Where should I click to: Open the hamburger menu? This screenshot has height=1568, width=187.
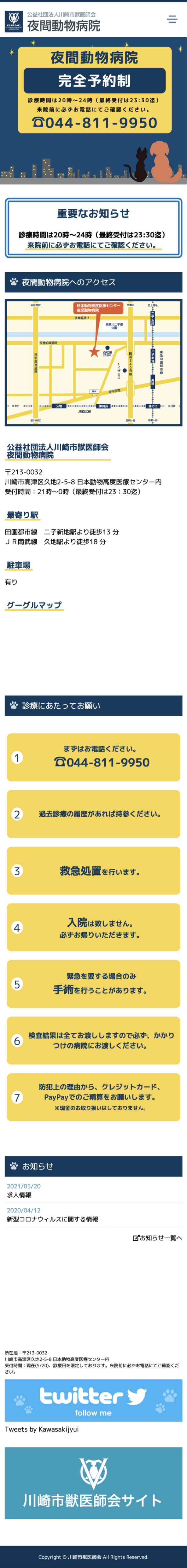click(x=172, y=20)
